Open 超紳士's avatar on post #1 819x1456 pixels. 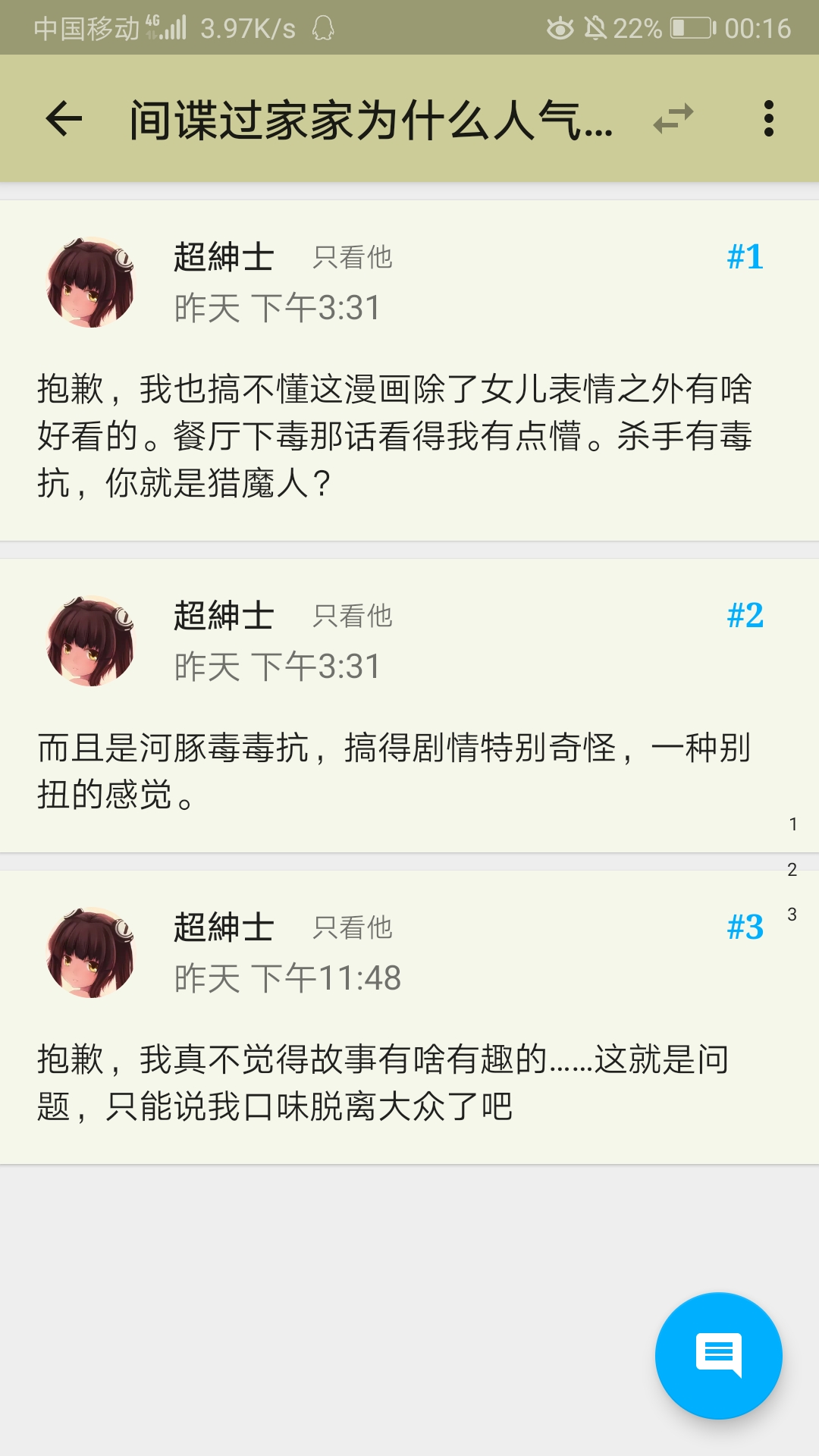pos(90,282)
